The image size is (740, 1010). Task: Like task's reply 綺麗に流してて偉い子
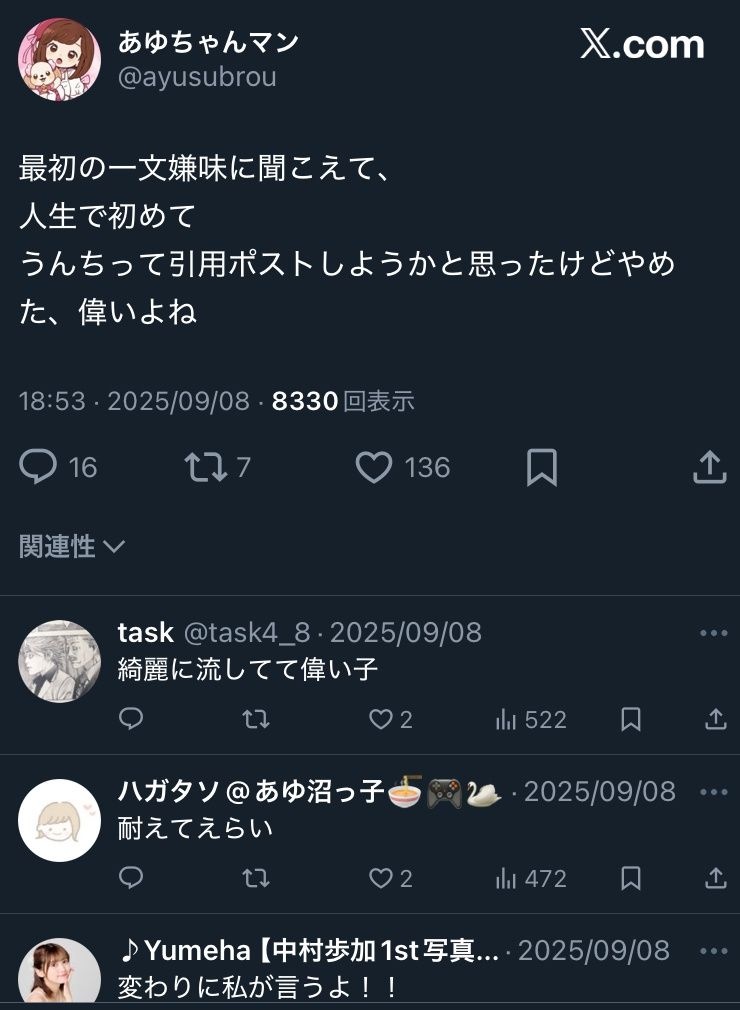(380, 719)
